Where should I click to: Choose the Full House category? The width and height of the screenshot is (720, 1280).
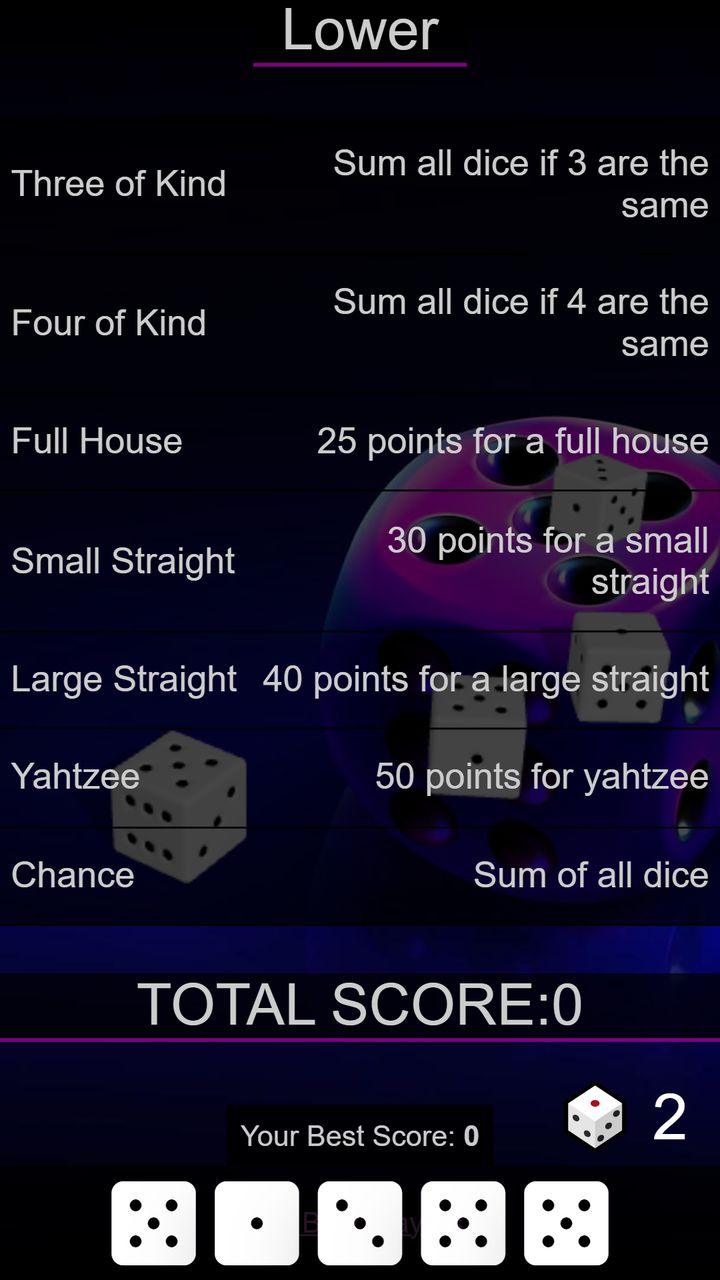(x=360, y=441)
